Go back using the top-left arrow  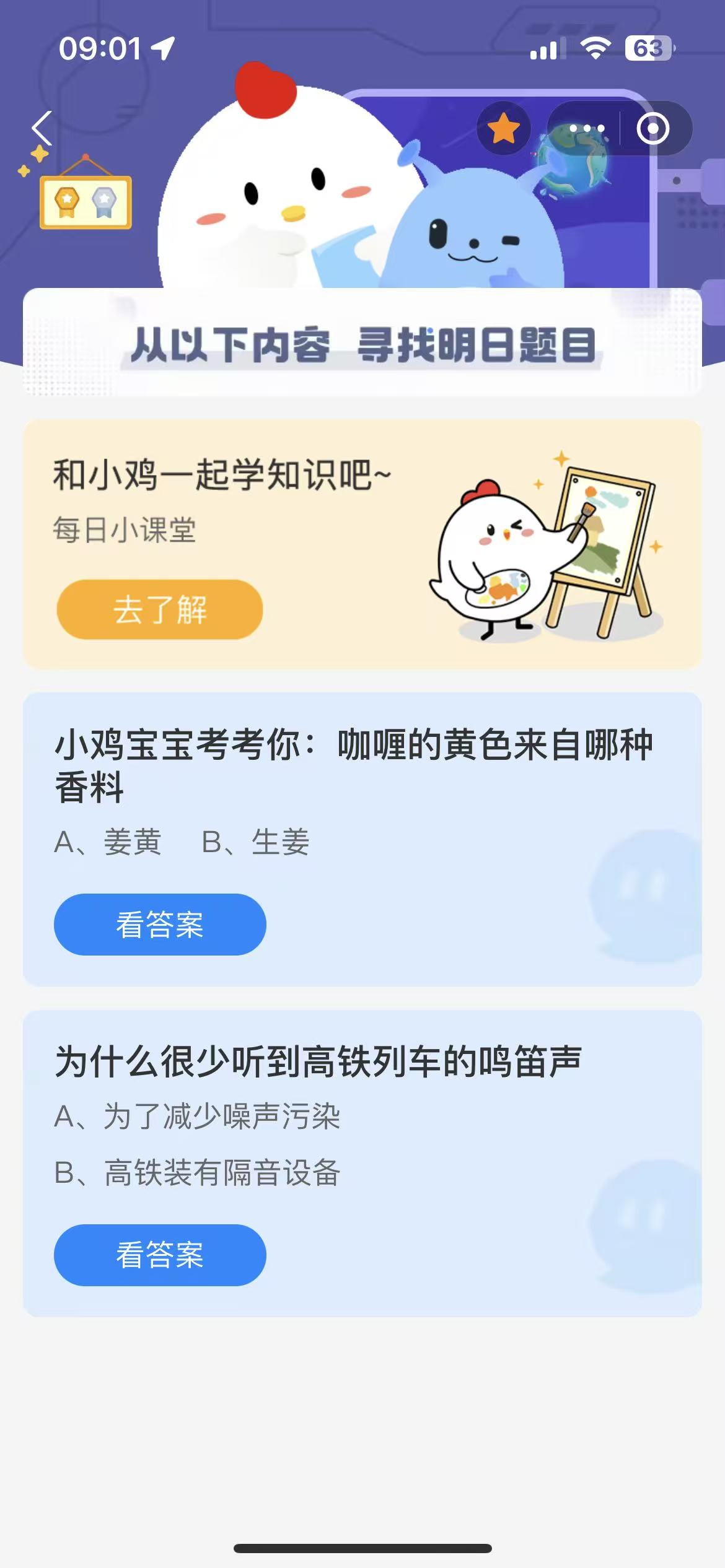tap(42, 129)
